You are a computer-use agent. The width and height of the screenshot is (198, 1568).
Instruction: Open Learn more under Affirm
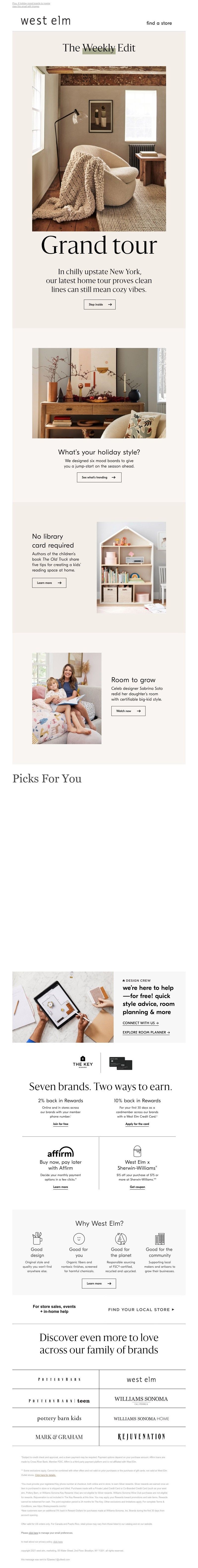pos(60,1186)
